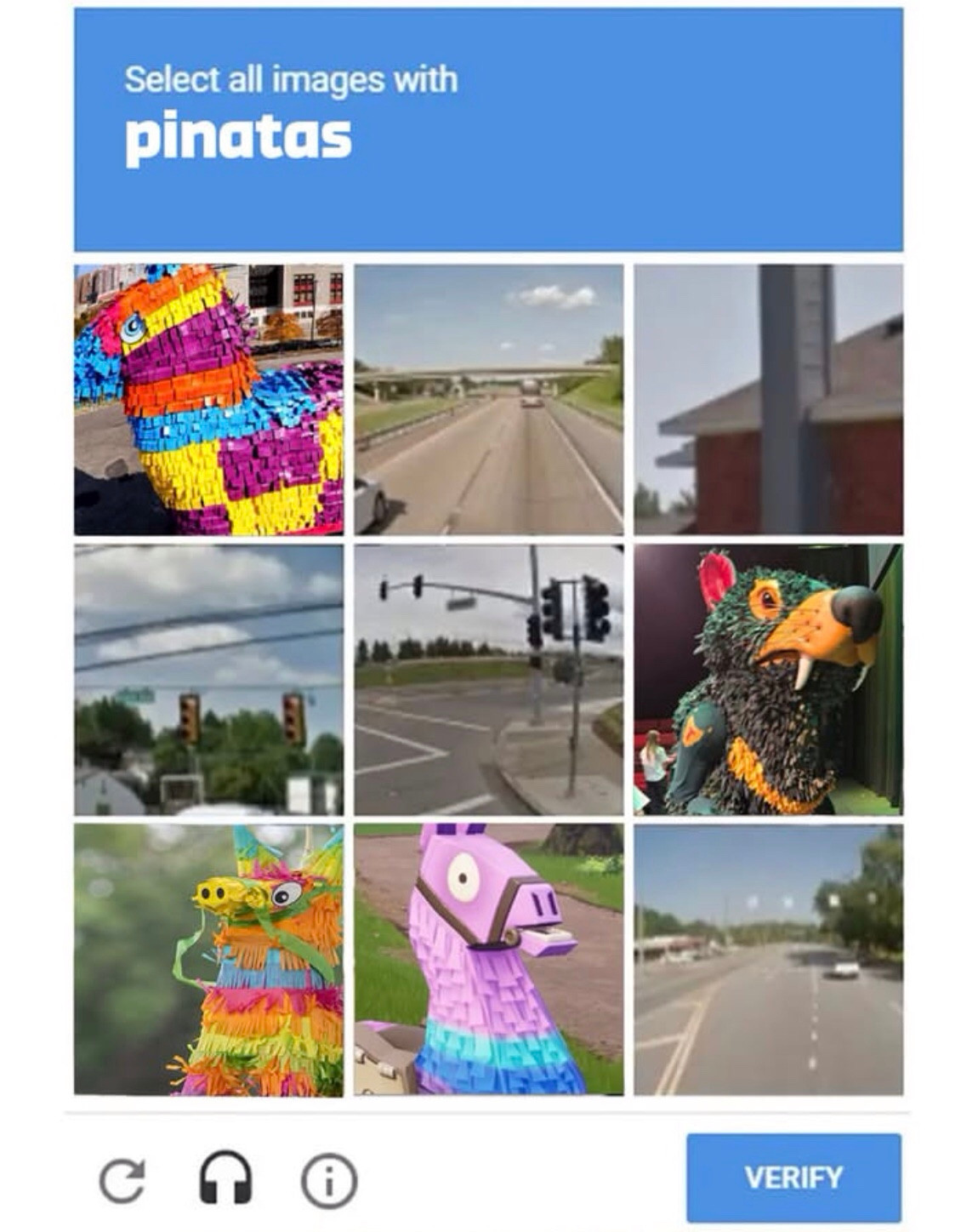Reload a new captcha challenge
This screenshot has height=1232, width=978.
click(122, 1180)
